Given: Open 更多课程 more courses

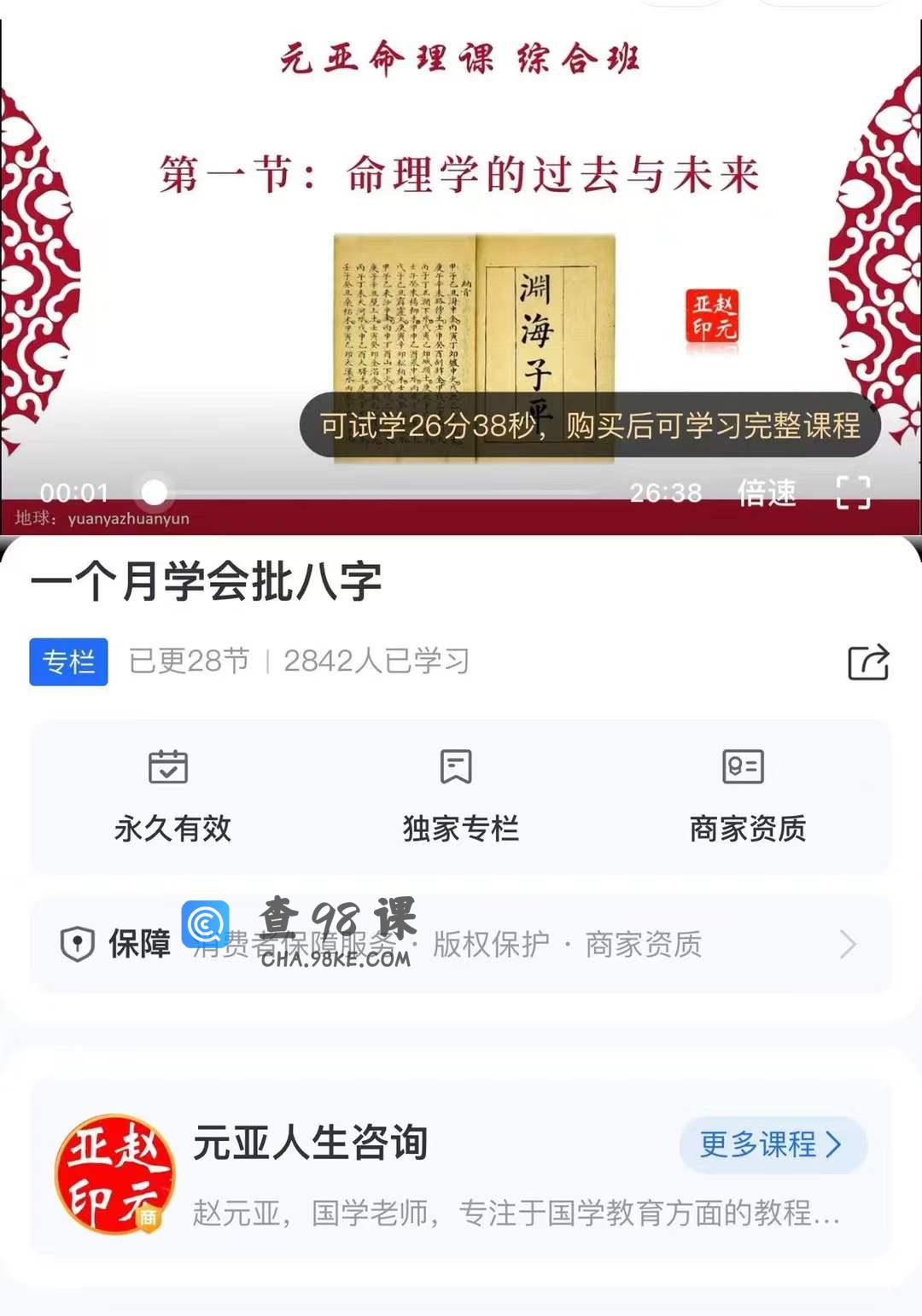Looking at the screenshot, I should click(772, 1144).
